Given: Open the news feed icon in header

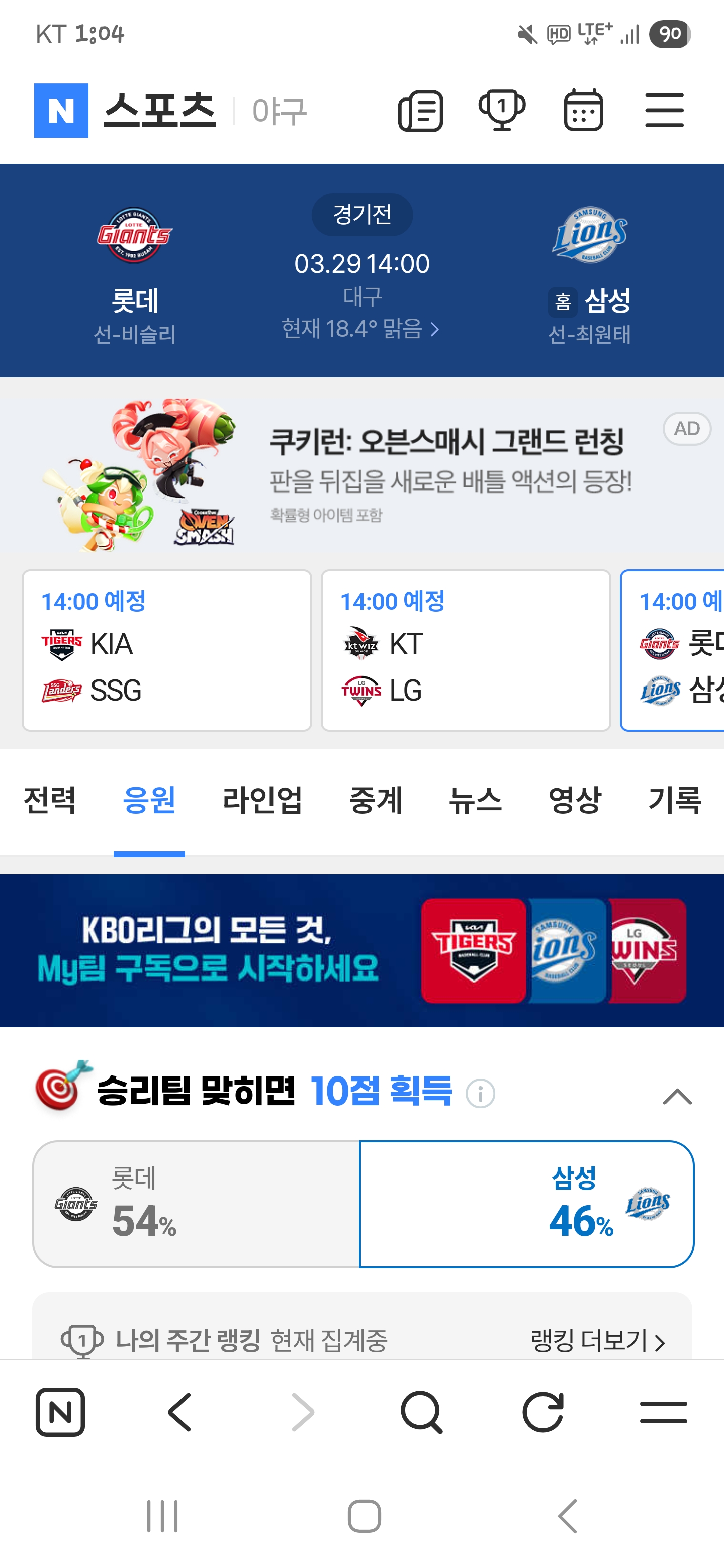Looking at the screenshot, I should [x=420, y=111].
